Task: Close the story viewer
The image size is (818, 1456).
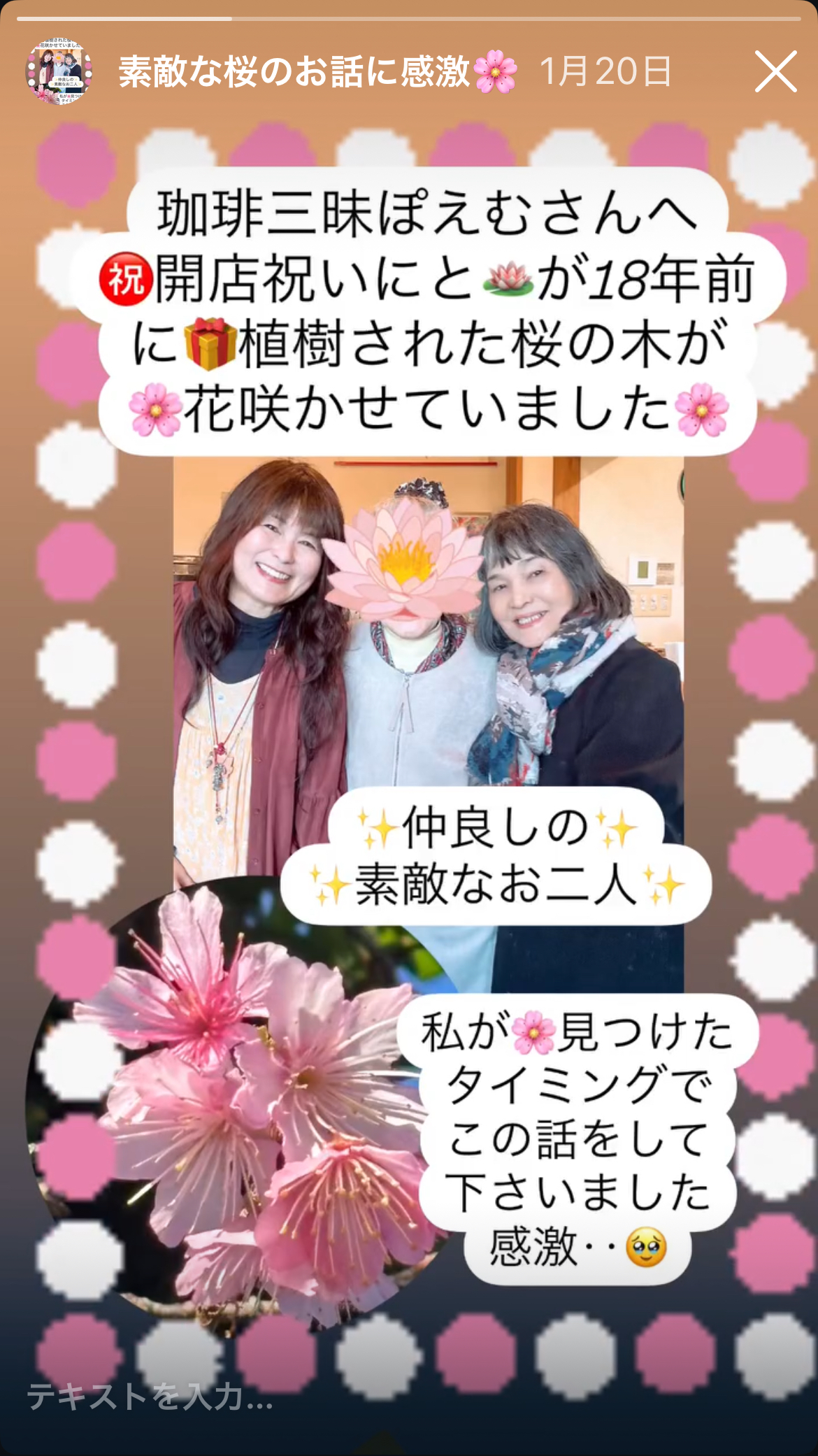Action: (x=775, y=71)
